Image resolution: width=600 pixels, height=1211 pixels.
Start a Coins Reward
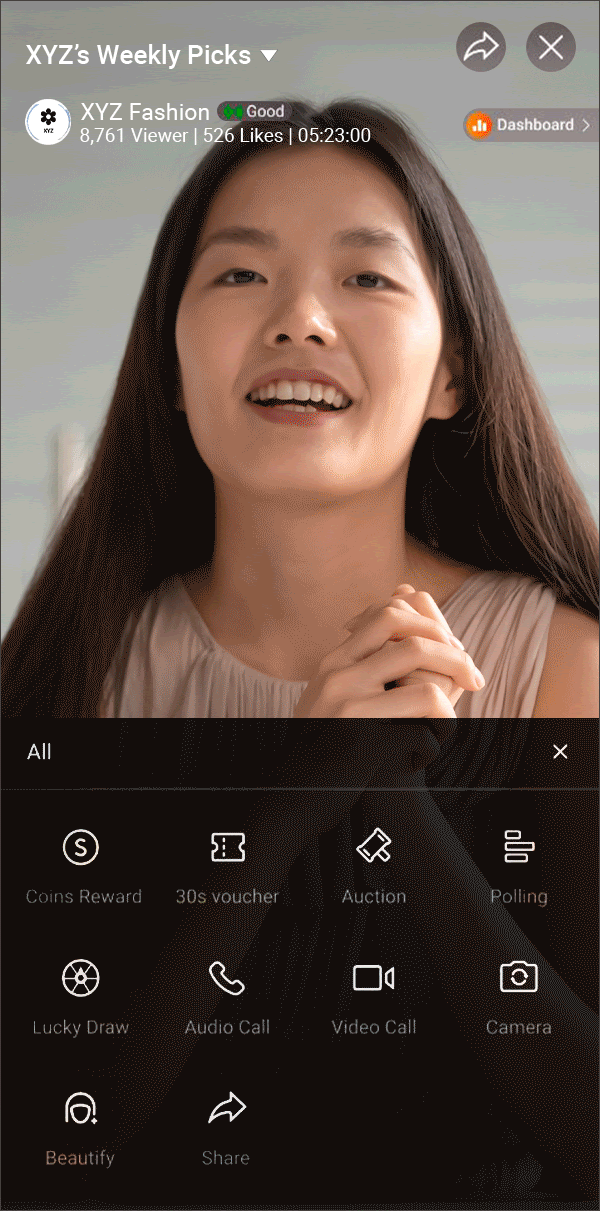click(83, 868)
